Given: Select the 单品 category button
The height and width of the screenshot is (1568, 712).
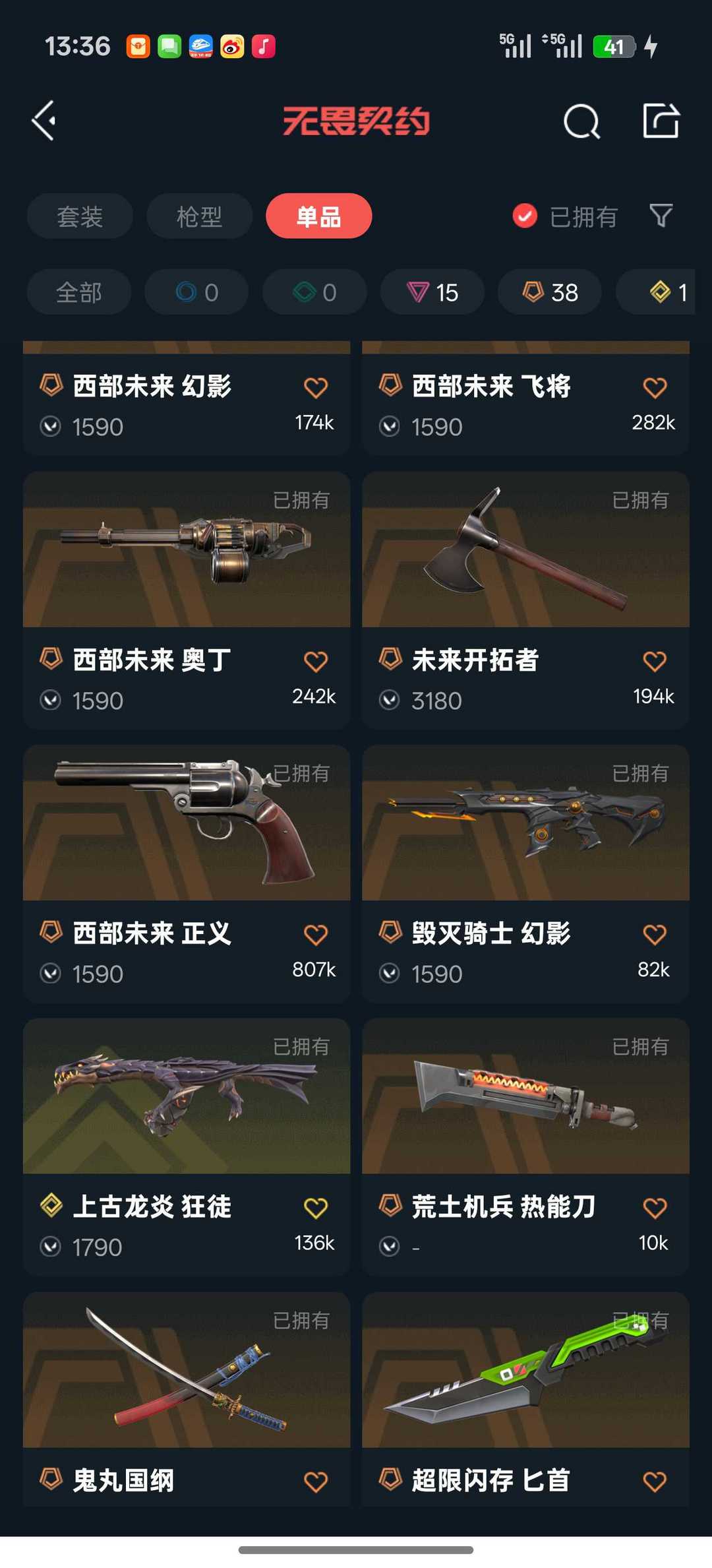Looking at the screenshot, I should pos(318,216).
